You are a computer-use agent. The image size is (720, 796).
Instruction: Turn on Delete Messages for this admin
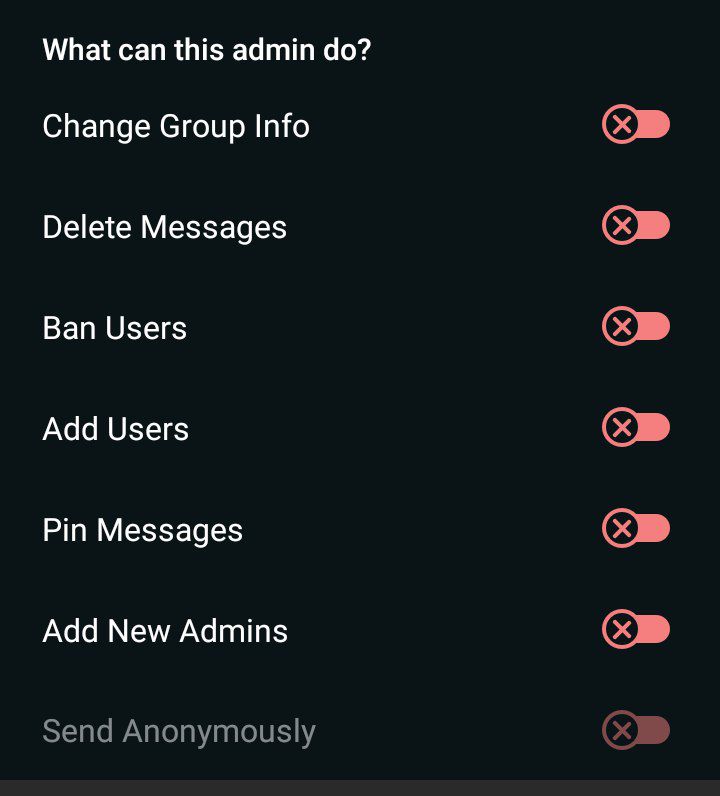[636, 227]
